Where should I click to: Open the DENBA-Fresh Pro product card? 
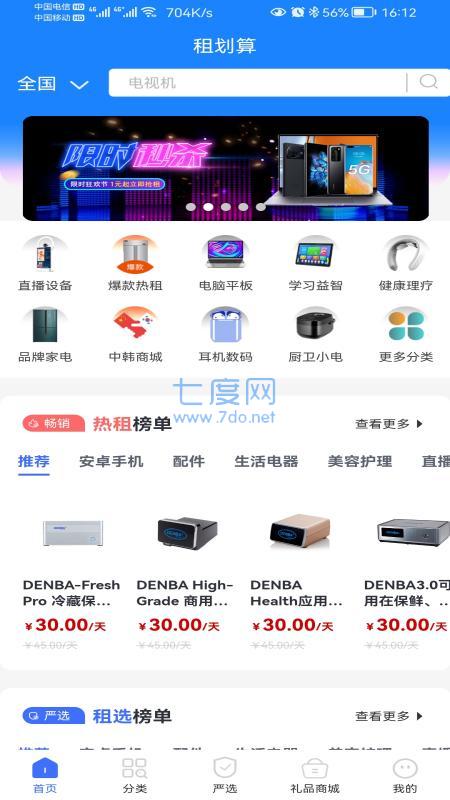coord(72,578)
